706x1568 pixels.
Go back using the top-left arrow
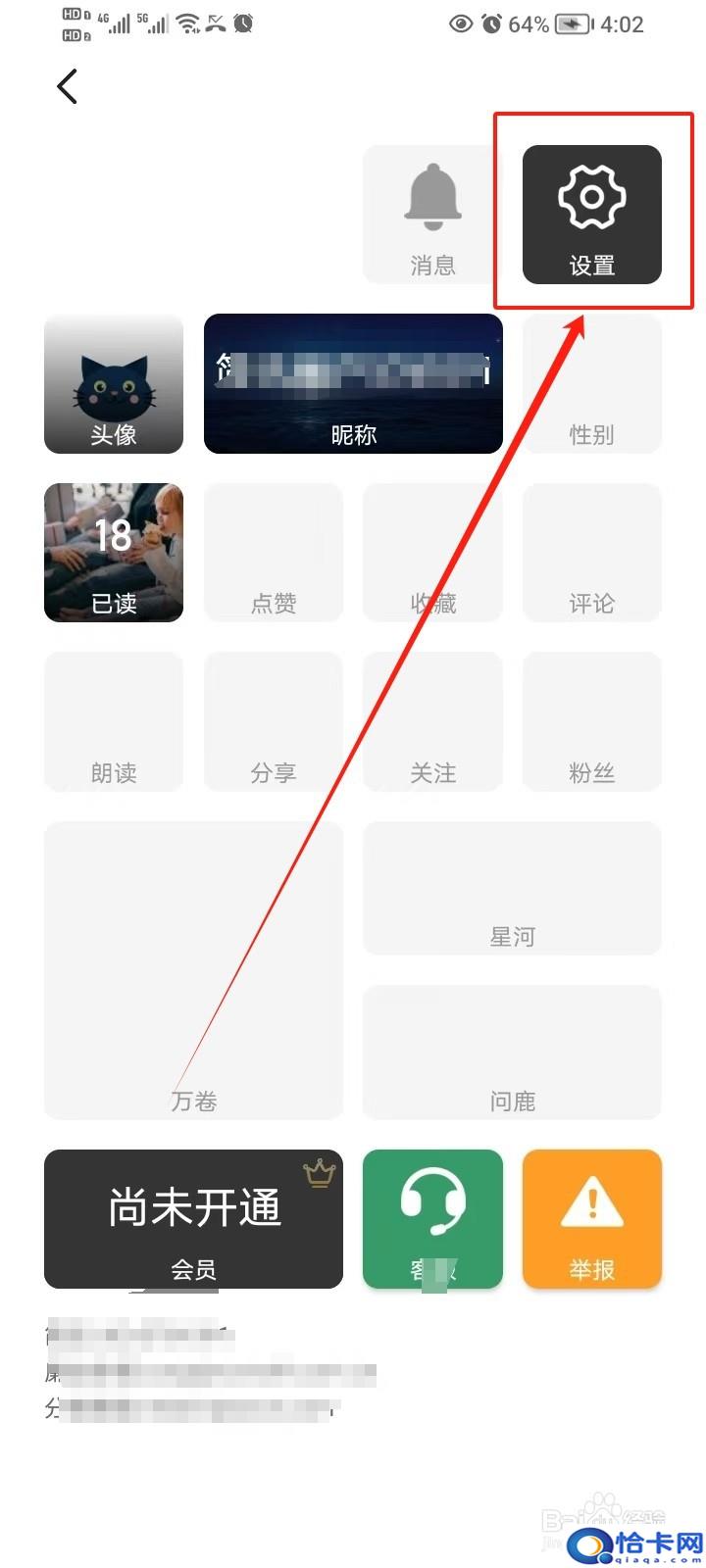click(x=67, y=87)
